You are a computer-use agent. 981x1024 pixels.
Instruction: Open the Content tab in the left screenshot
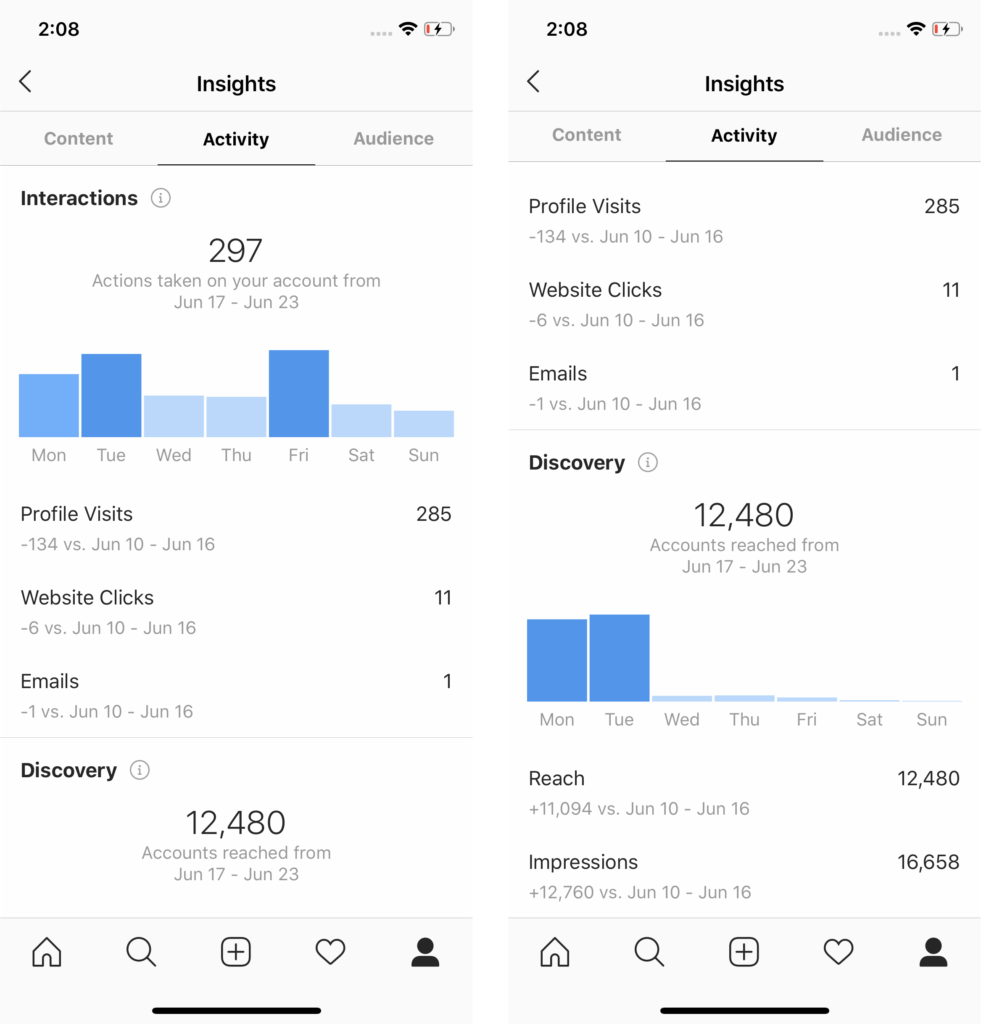pyautogui.click(x=78, y=138)
